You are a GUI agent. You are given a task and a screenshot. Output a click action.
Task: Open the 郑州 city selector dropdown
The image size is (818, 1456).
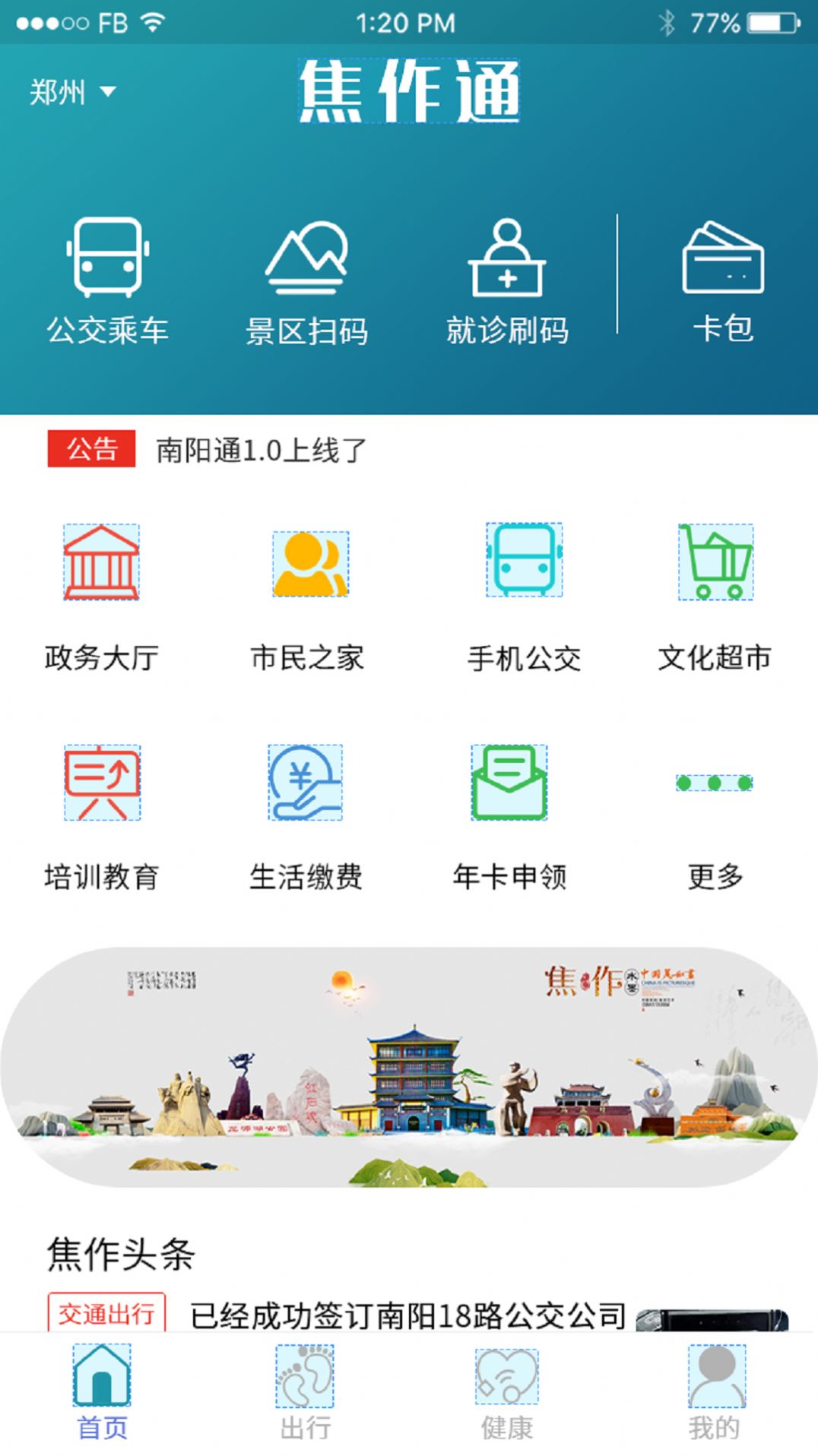pos(72,91)
